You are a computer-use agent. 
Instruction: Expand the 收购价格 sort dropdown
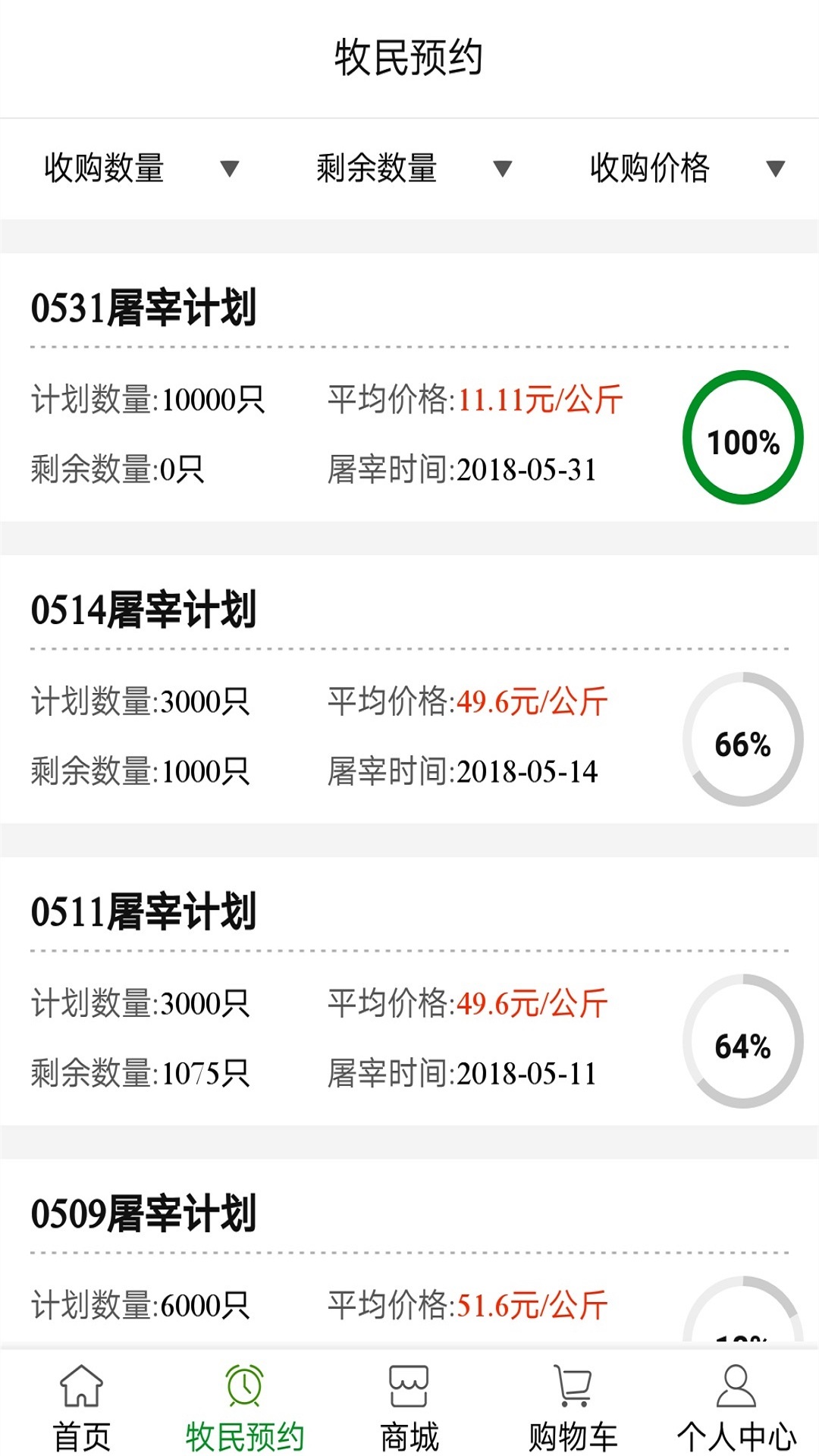click(774, 170)
